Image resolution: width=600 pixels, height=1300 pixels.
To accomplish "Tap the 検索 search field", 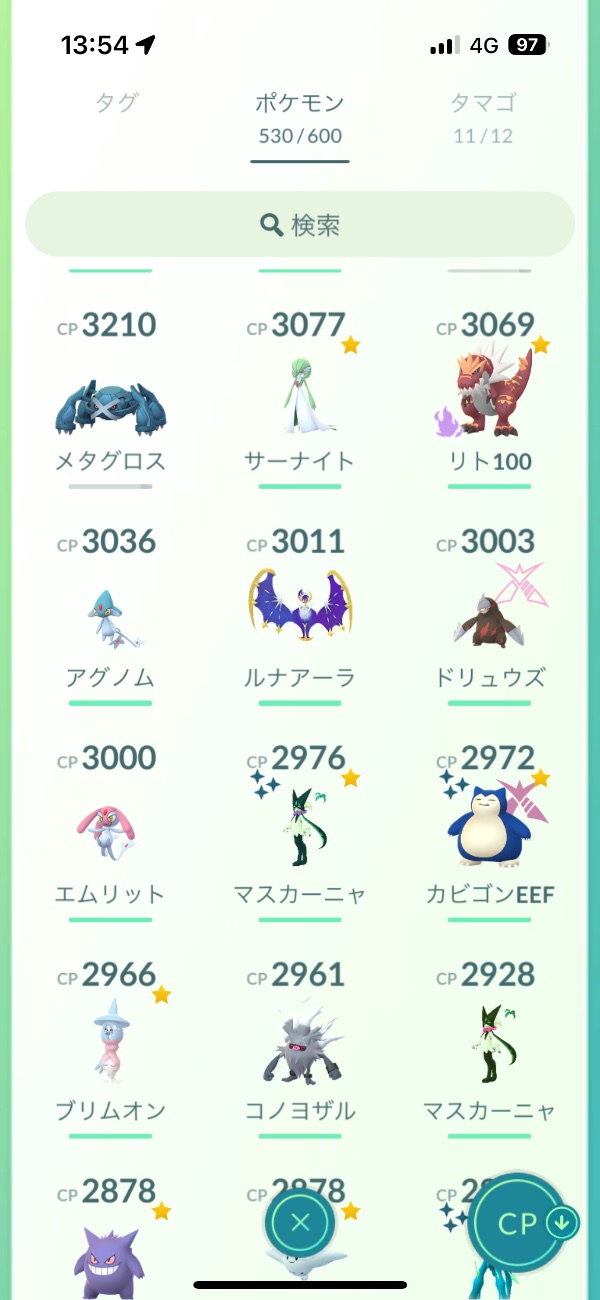I will point(300,225).
